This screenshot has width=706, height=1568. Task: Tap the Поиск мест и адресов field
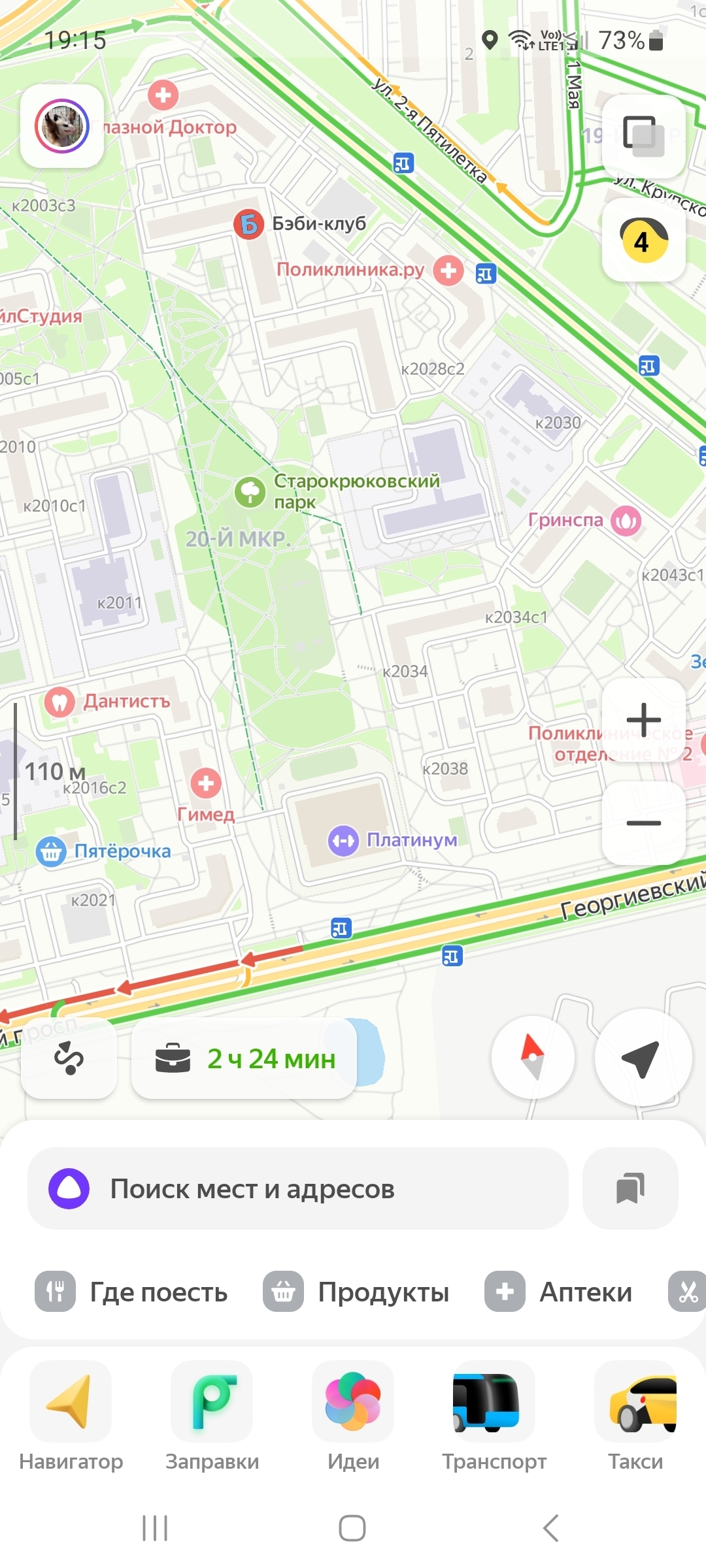tap(297, 1188)
